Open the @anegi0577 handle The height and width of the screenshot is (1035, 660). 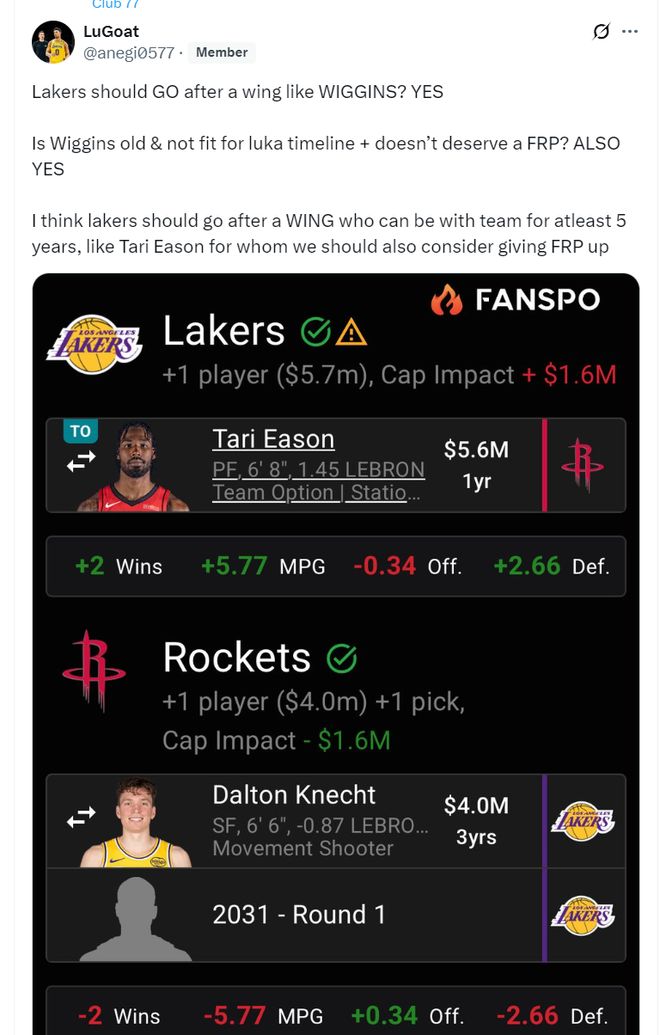[129, 53]
